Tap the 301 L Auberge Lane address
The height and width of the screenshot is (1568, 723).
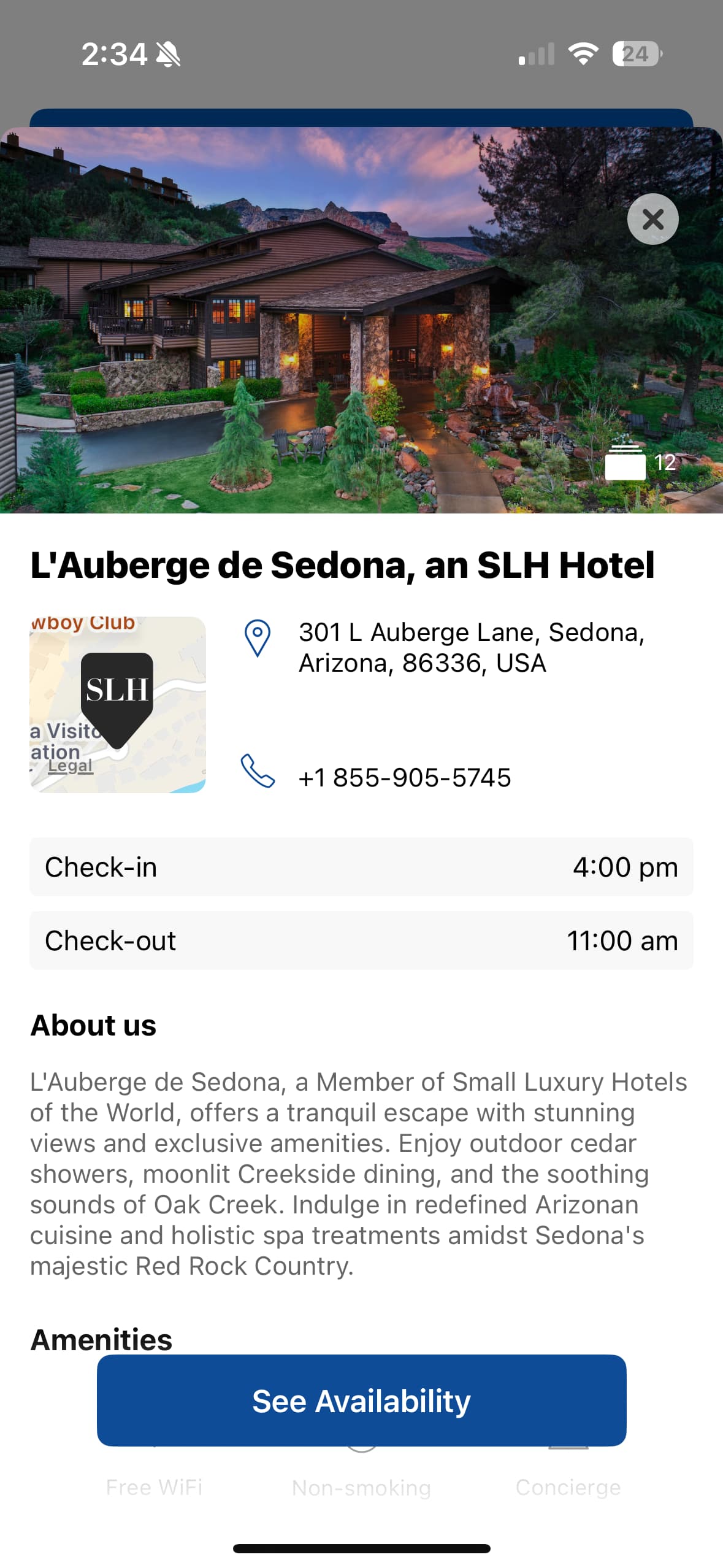click(x=471, y=647)
